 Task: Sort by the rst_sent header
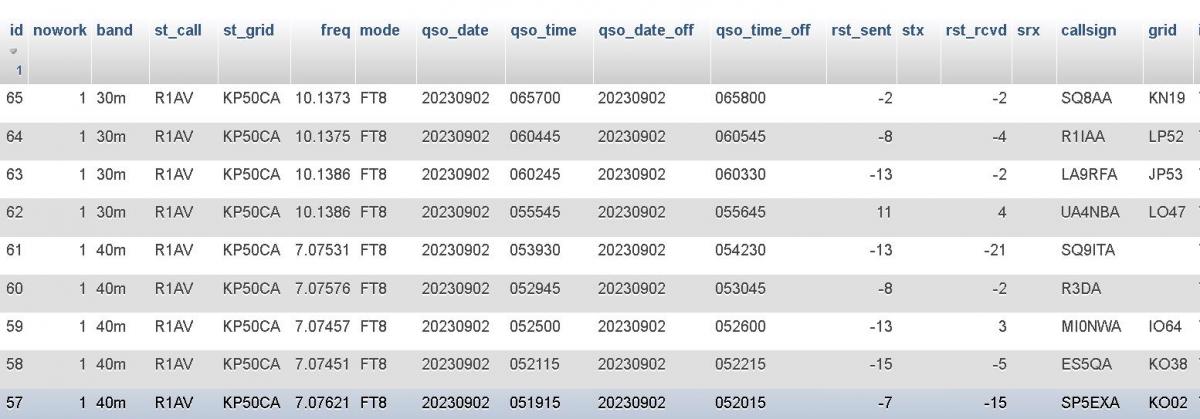(861, 31)
